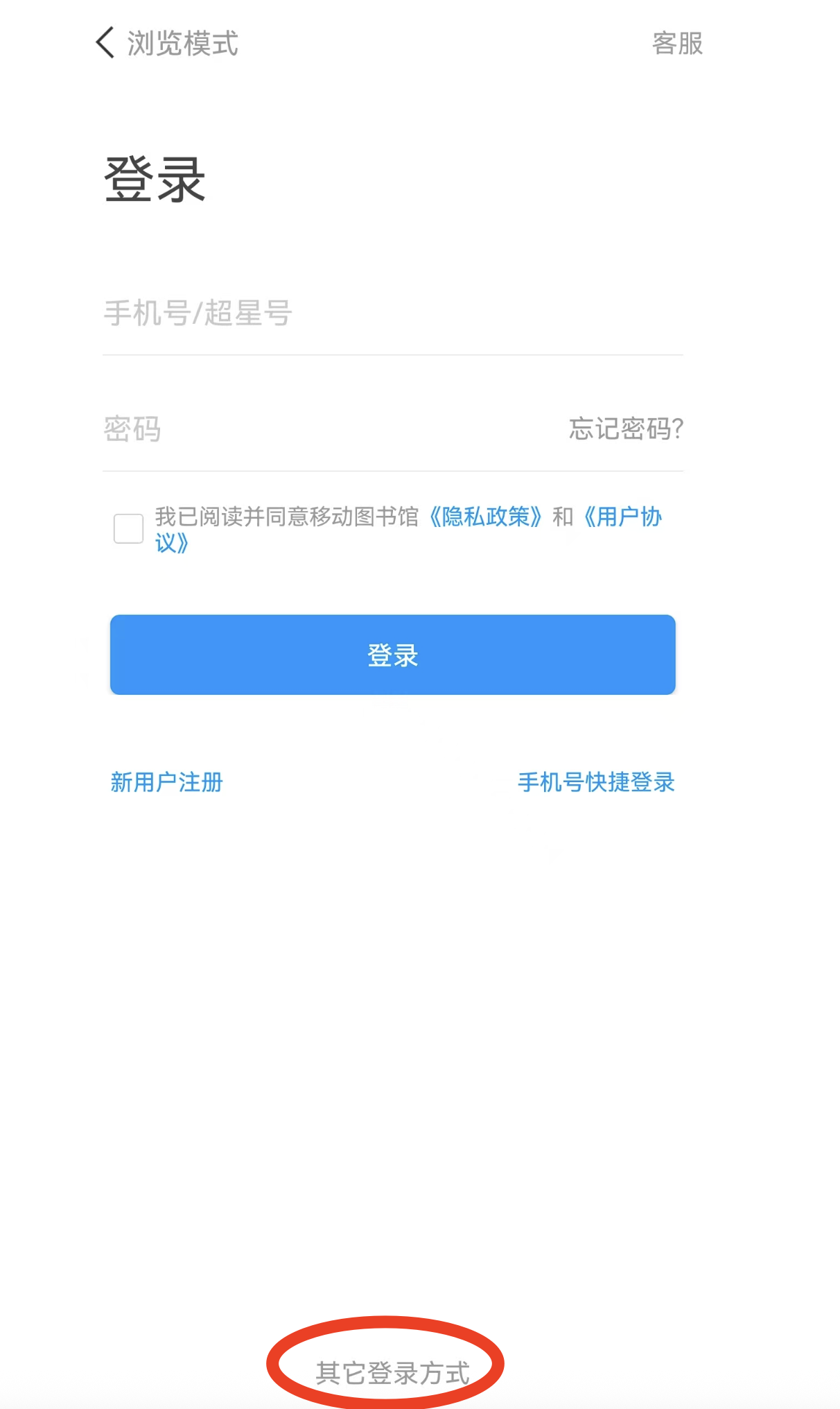Open the 忘记密码? link
This screenshot has width=840, height=1409.
626,429
